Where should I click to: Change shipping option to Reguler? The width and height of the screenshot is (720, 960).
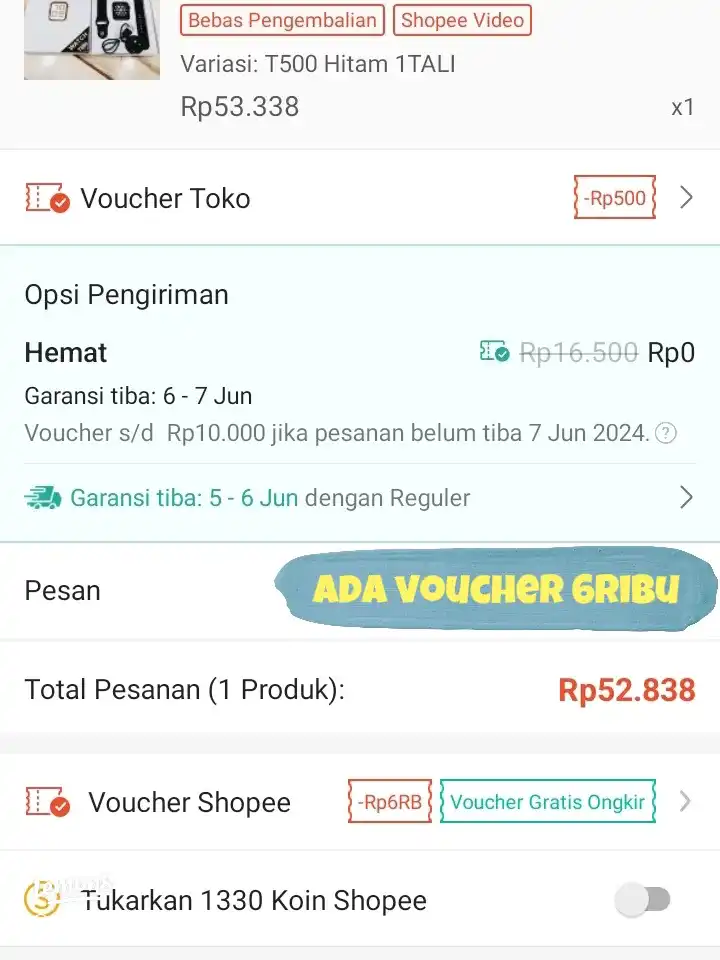coord(360,497)
